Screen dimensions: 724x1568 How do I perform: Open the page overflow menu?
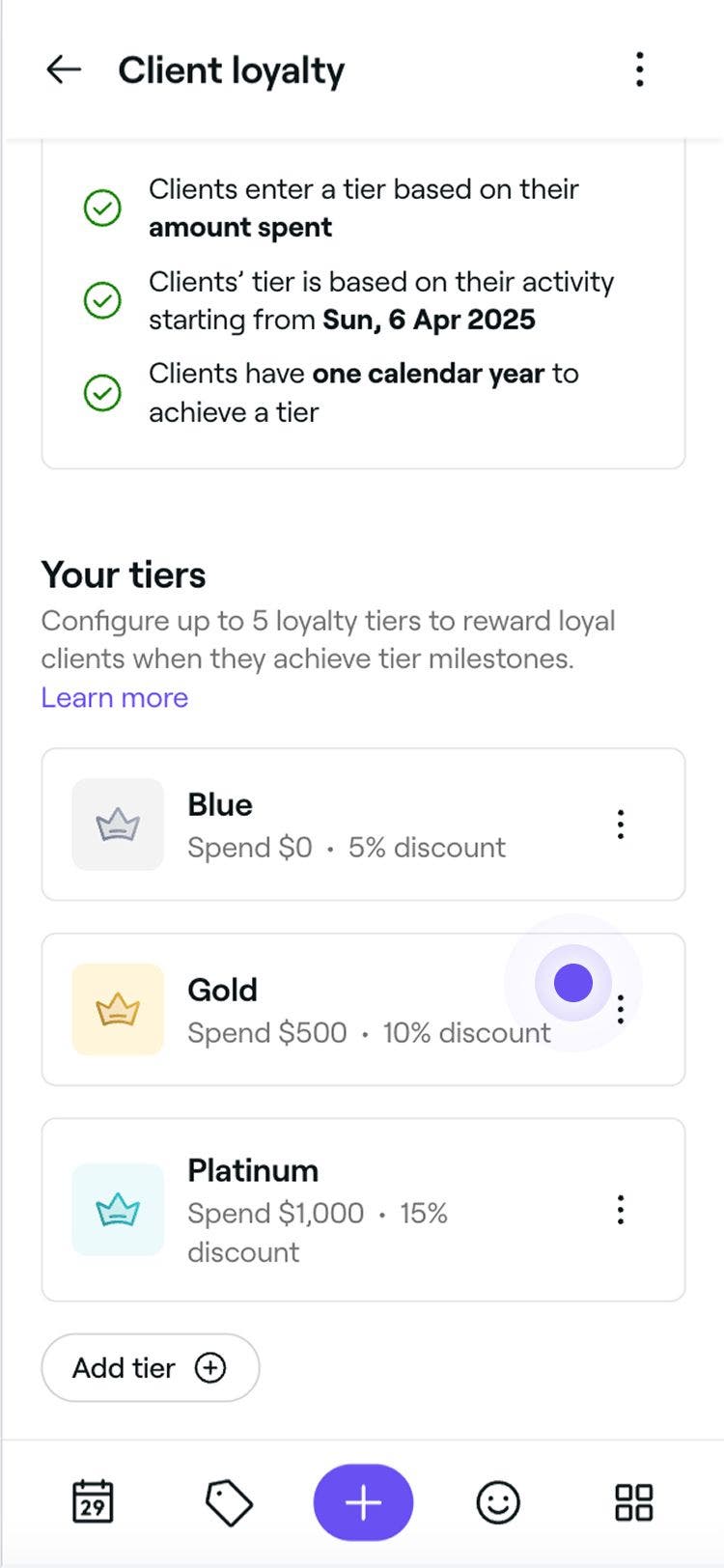(x=639, y=70)
